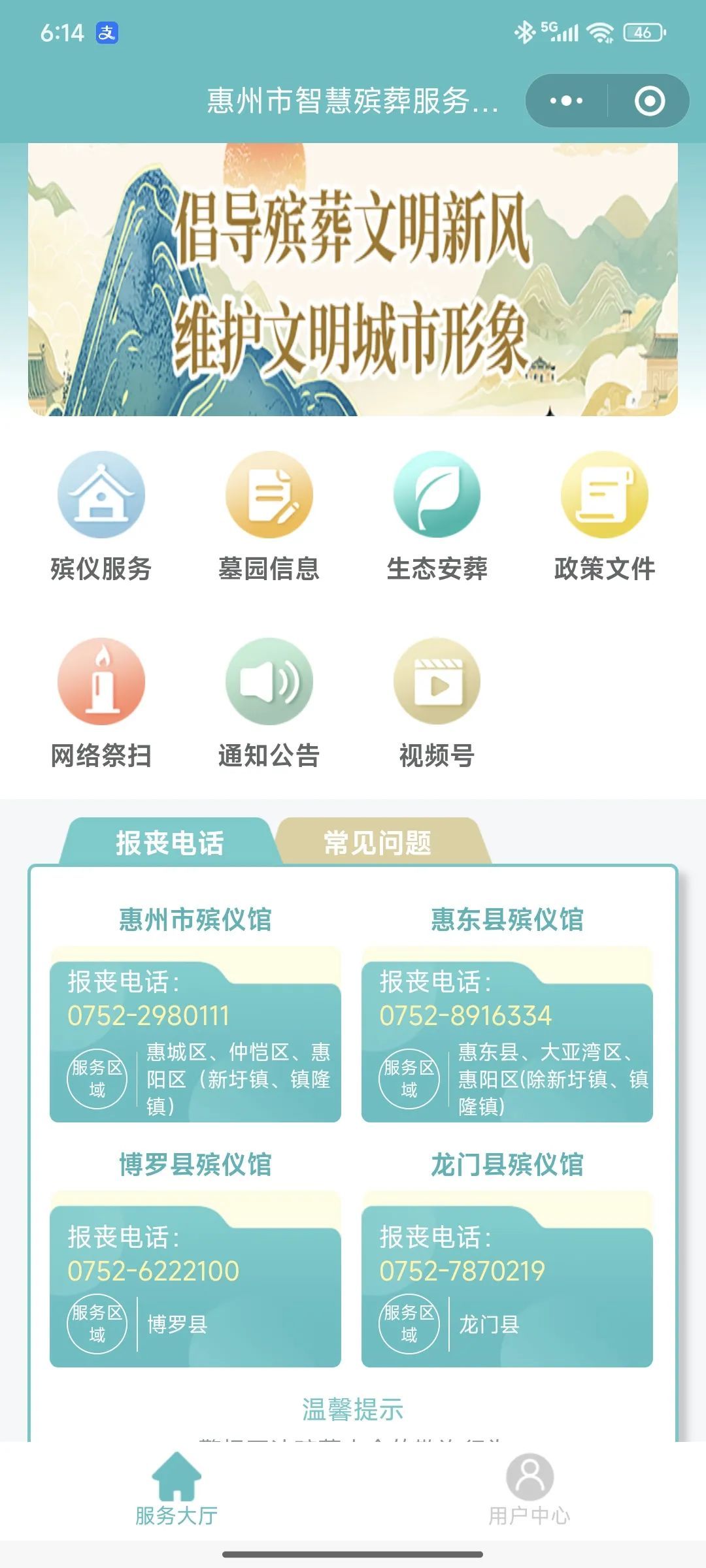Select the 报丧电话 tab
The height and width of the screenshot is (1568, 706).
pyautogui.click(x=169, y=843)
